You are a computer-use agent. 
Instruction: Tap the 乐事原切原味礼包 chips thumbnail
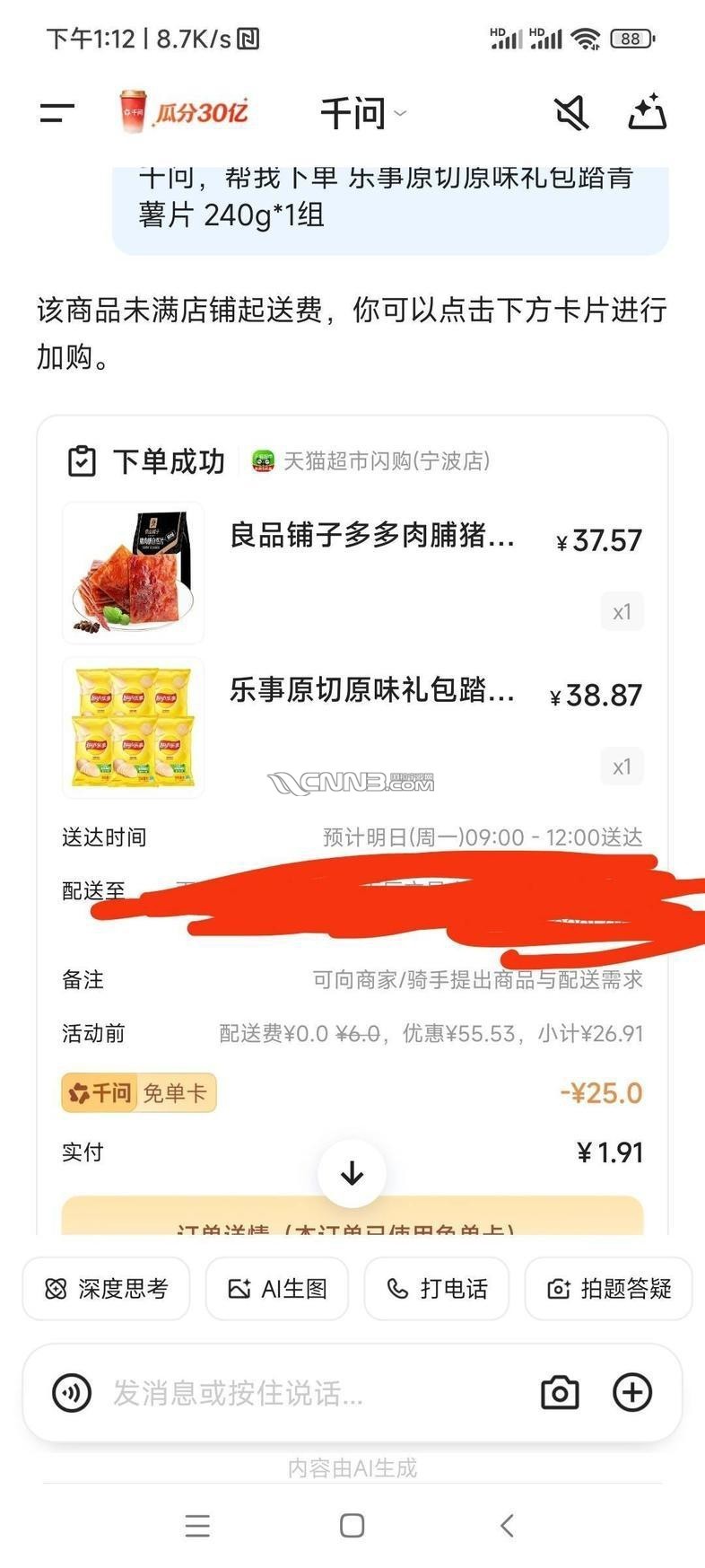(x=131, y=727)
